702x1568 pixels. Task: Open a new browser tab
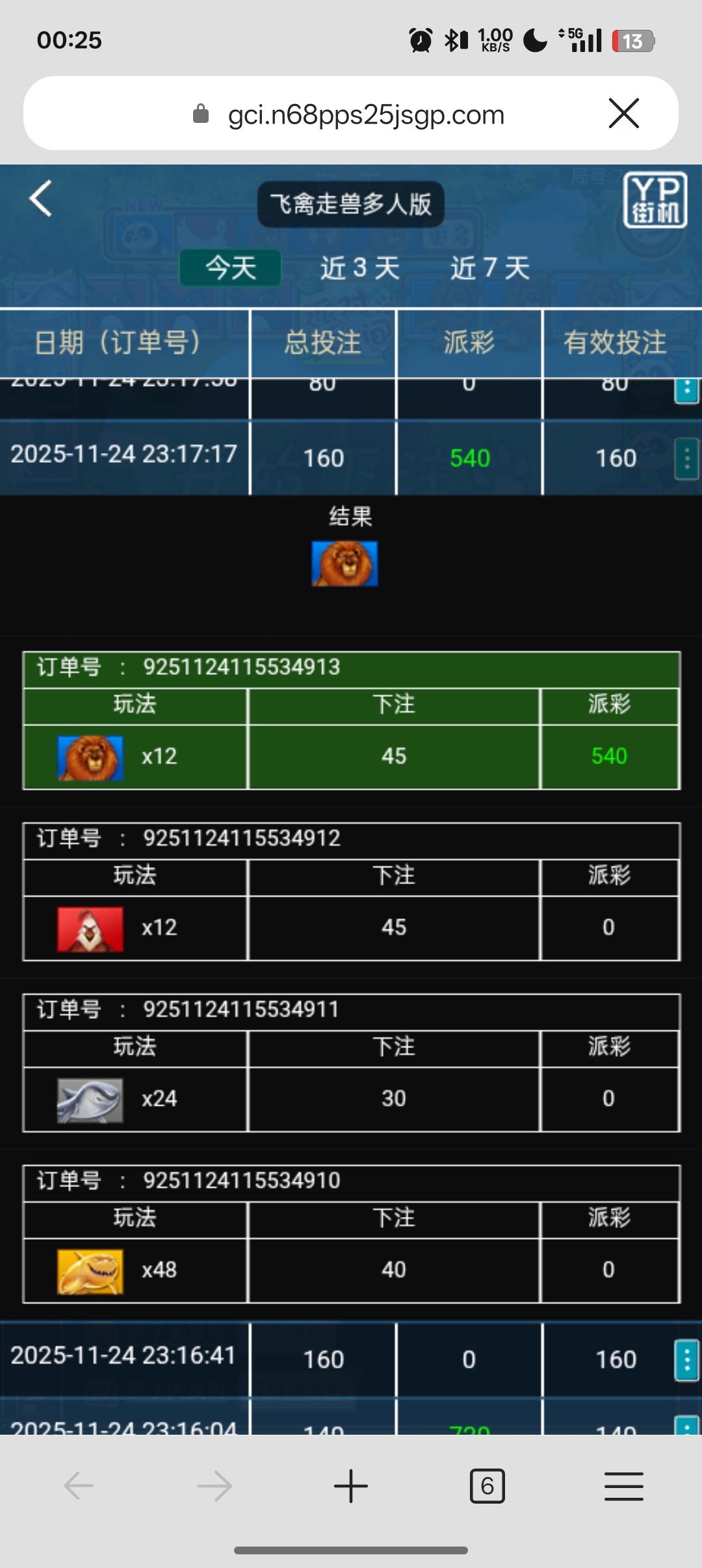click(x=351, y=1486)
